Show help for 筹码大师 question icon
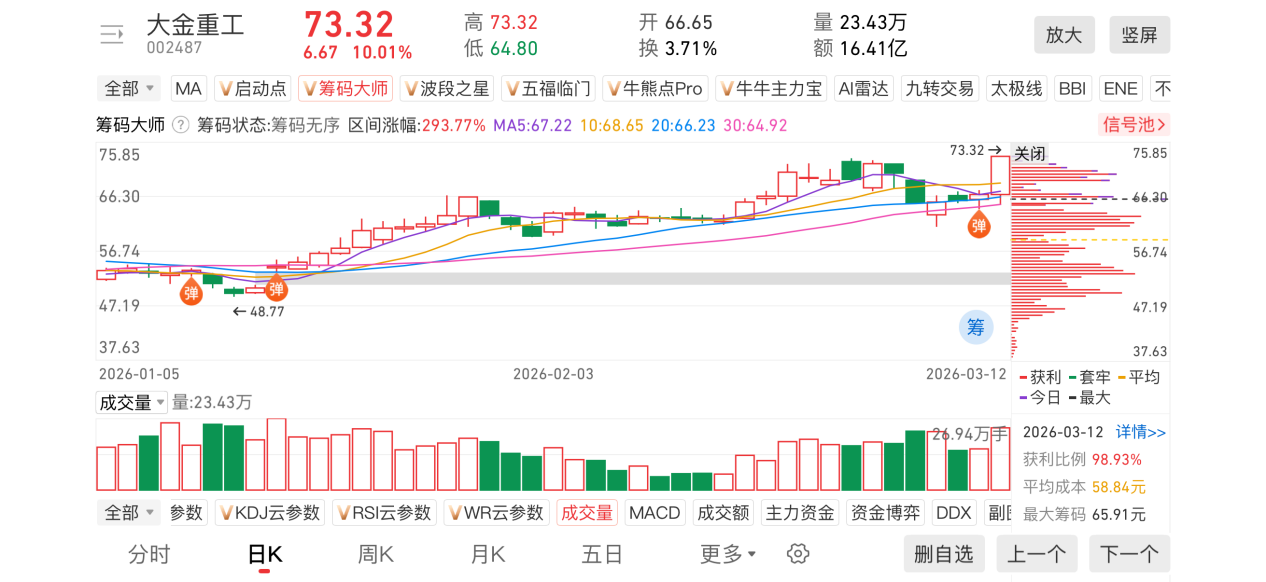 (180, 125)
